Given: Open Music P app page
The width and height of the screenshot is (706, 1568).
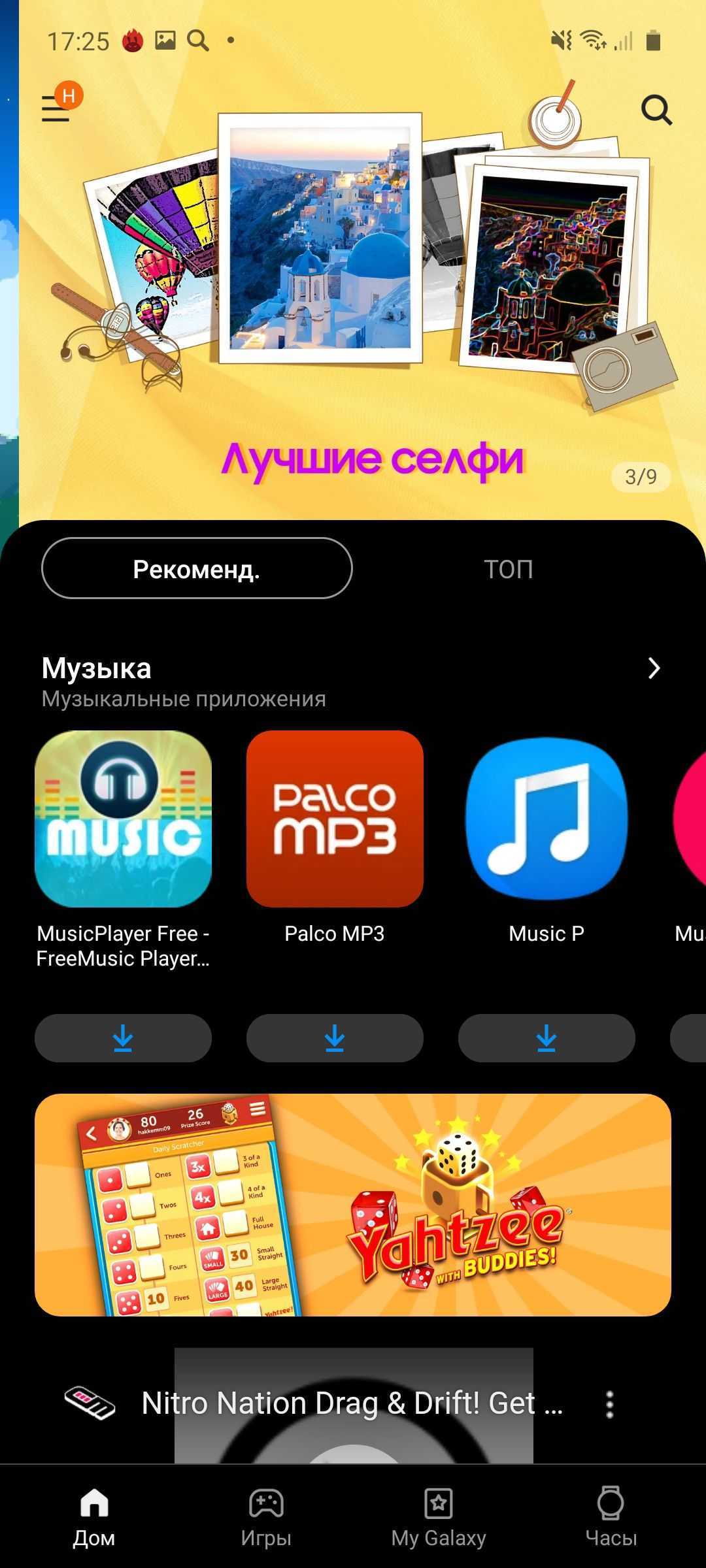Looking at the screenshot, I should coord(546,819).
